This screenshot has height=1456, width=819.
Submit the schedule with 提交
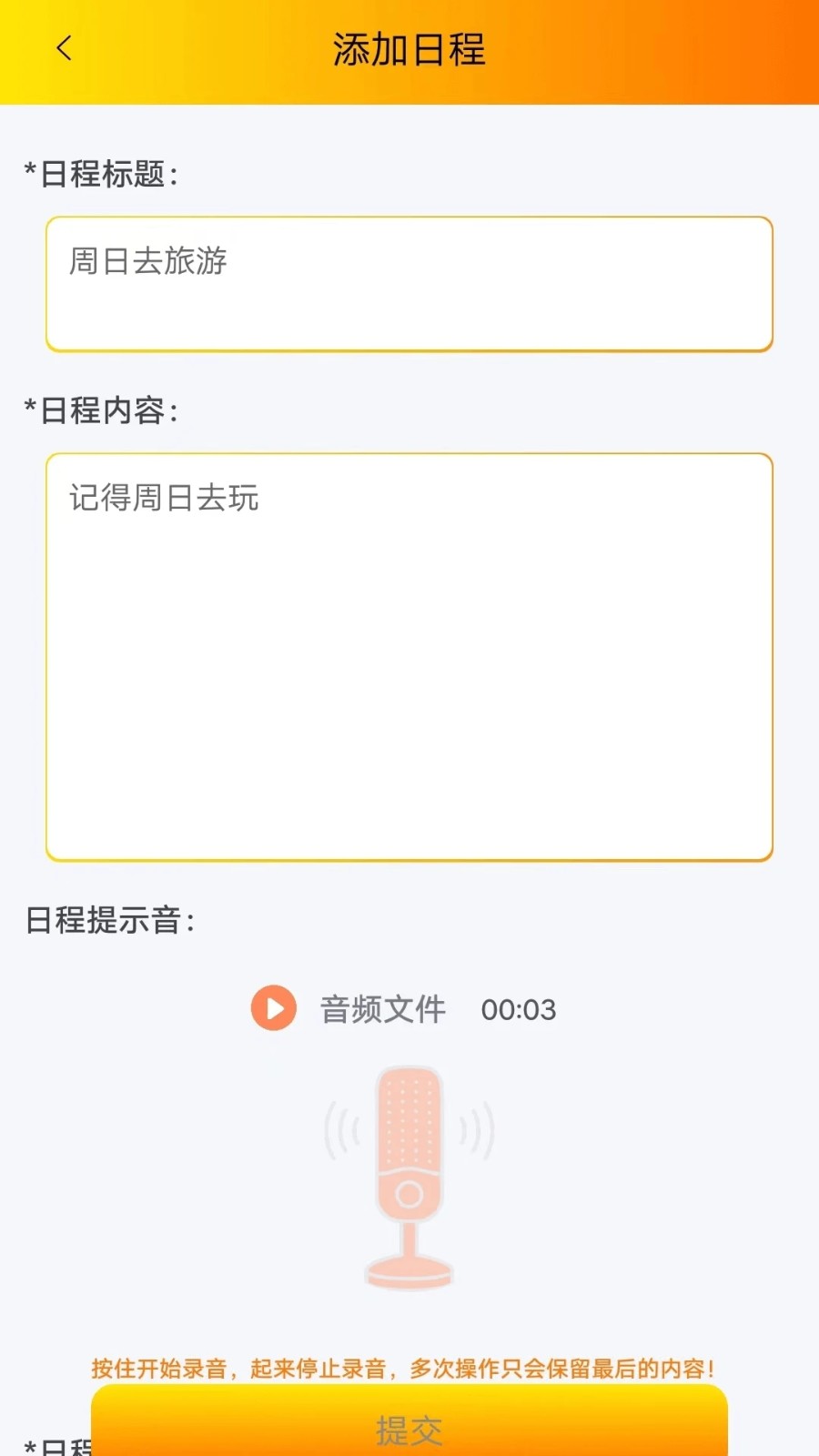[x=409, y=1422]
